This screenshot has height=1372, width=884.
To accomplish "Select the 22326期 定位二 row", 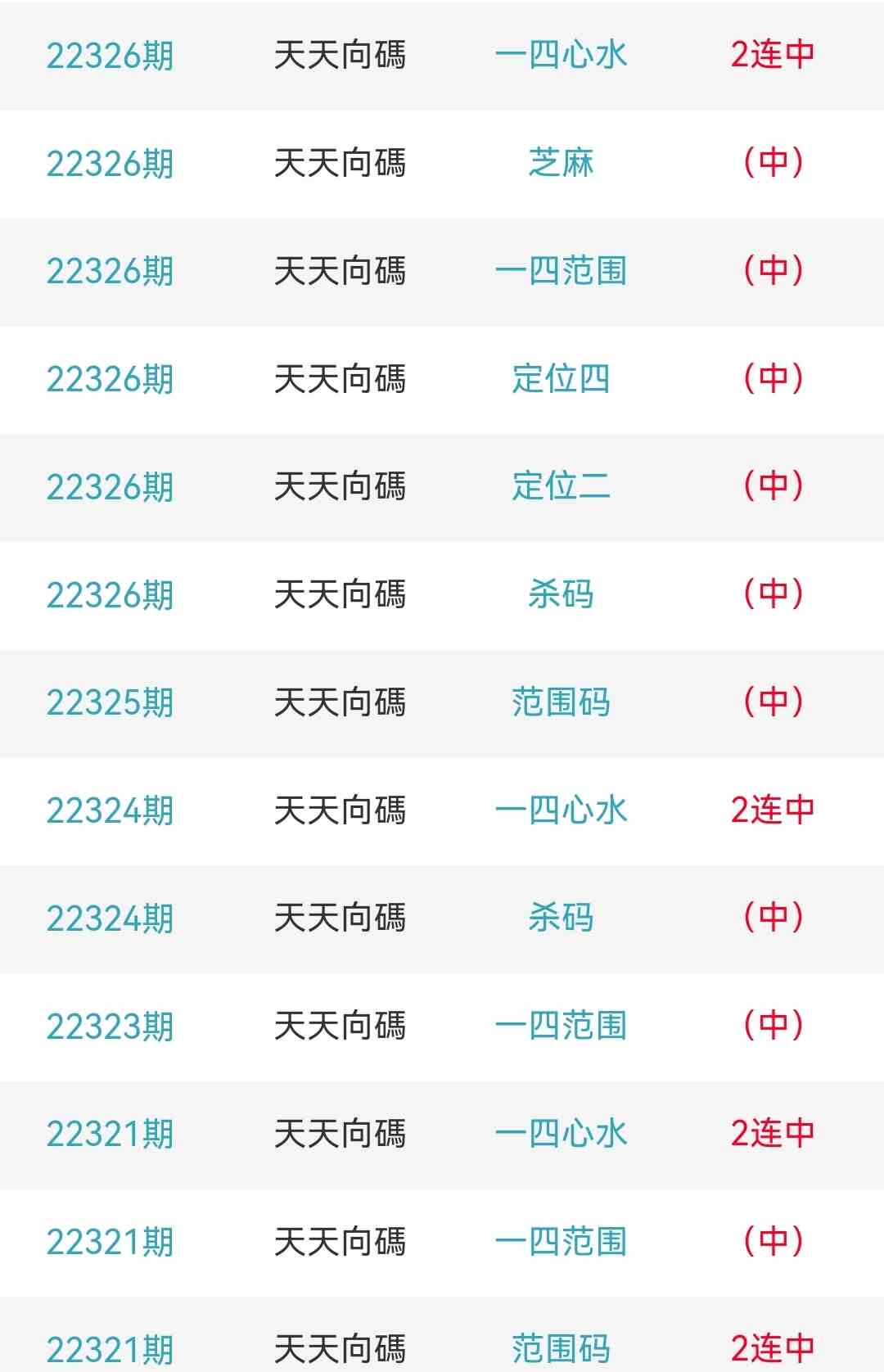I will 561,486.
